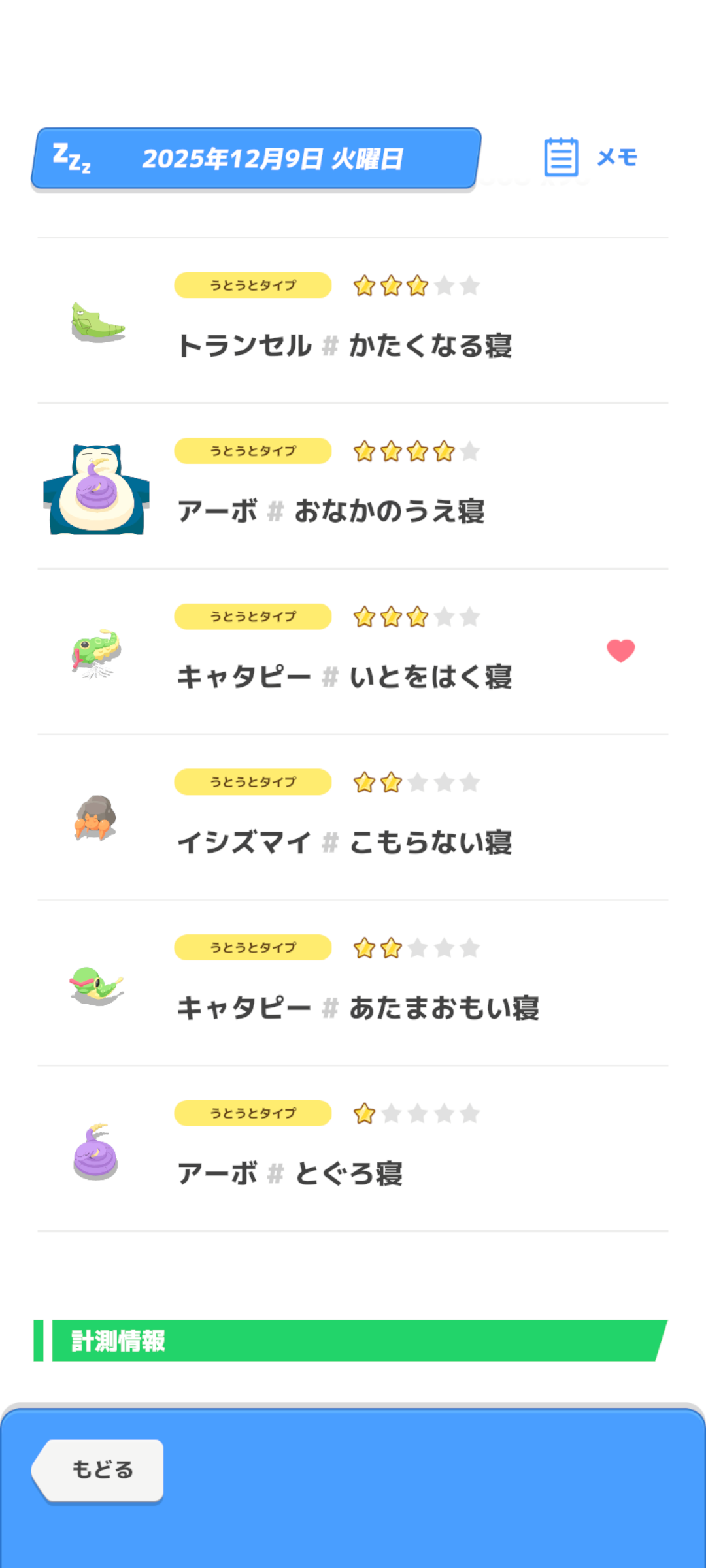Image resolution: width=706 pixels, height=1568 pixels.
Task: Open the メモ note button
Action: pos(590,157)
